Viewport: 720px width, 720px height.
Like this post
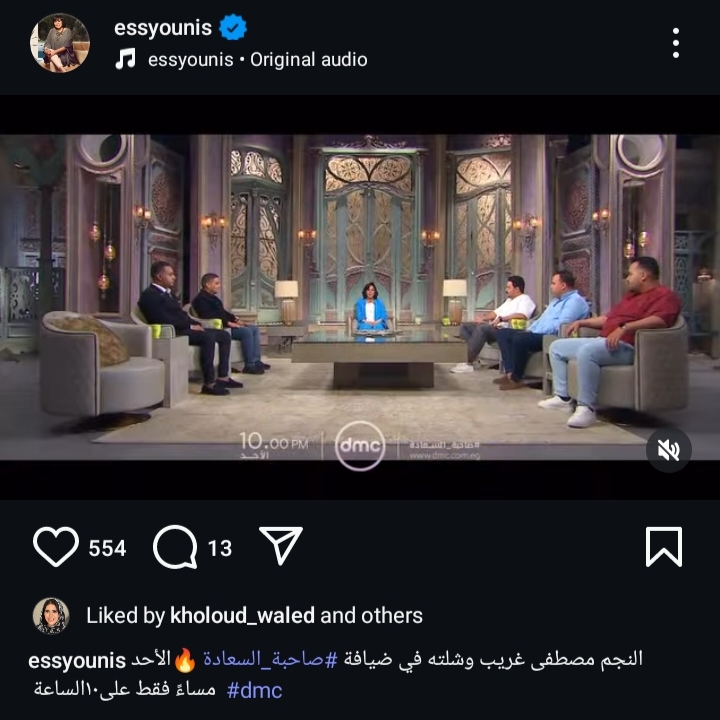[x=56, y=547]
